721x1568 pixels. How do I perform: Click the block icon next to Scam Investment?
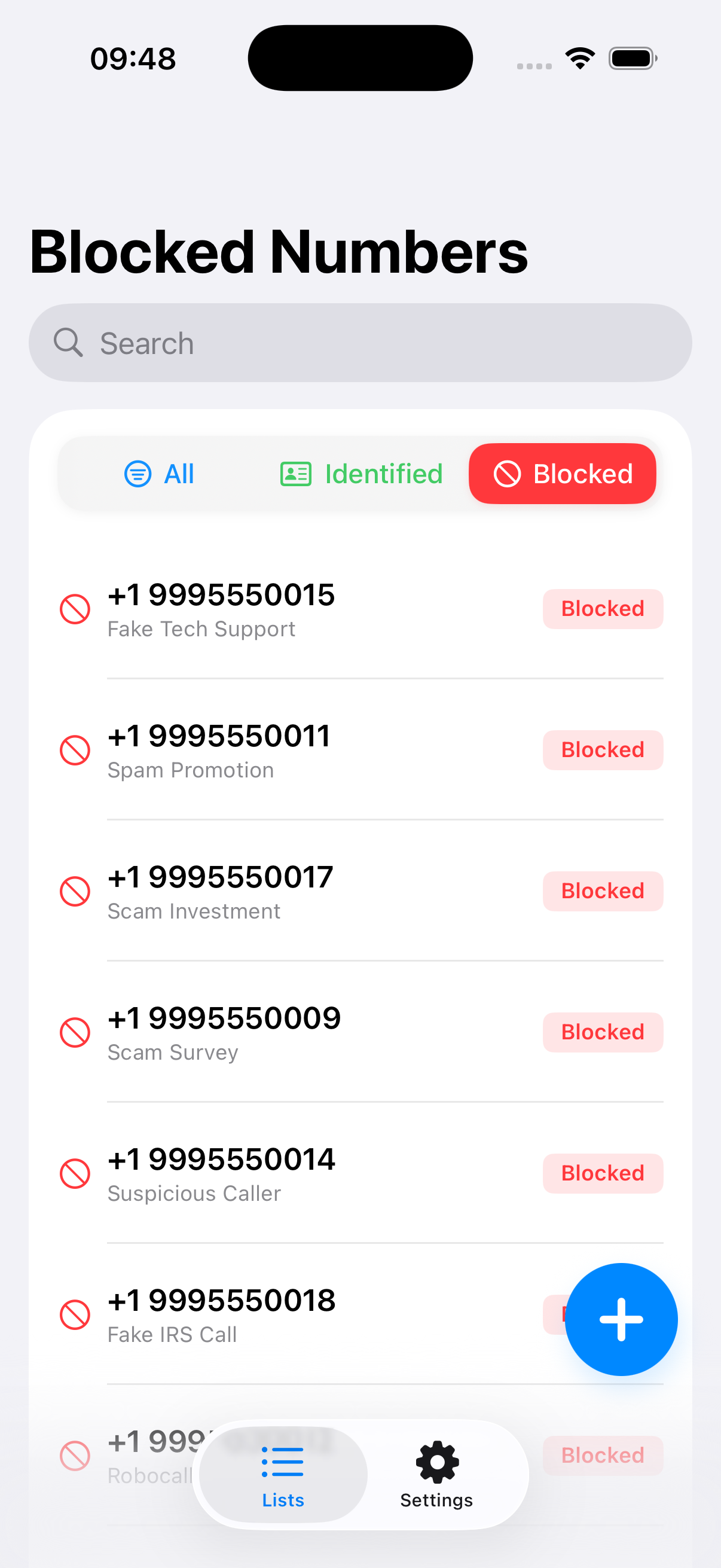74,891
